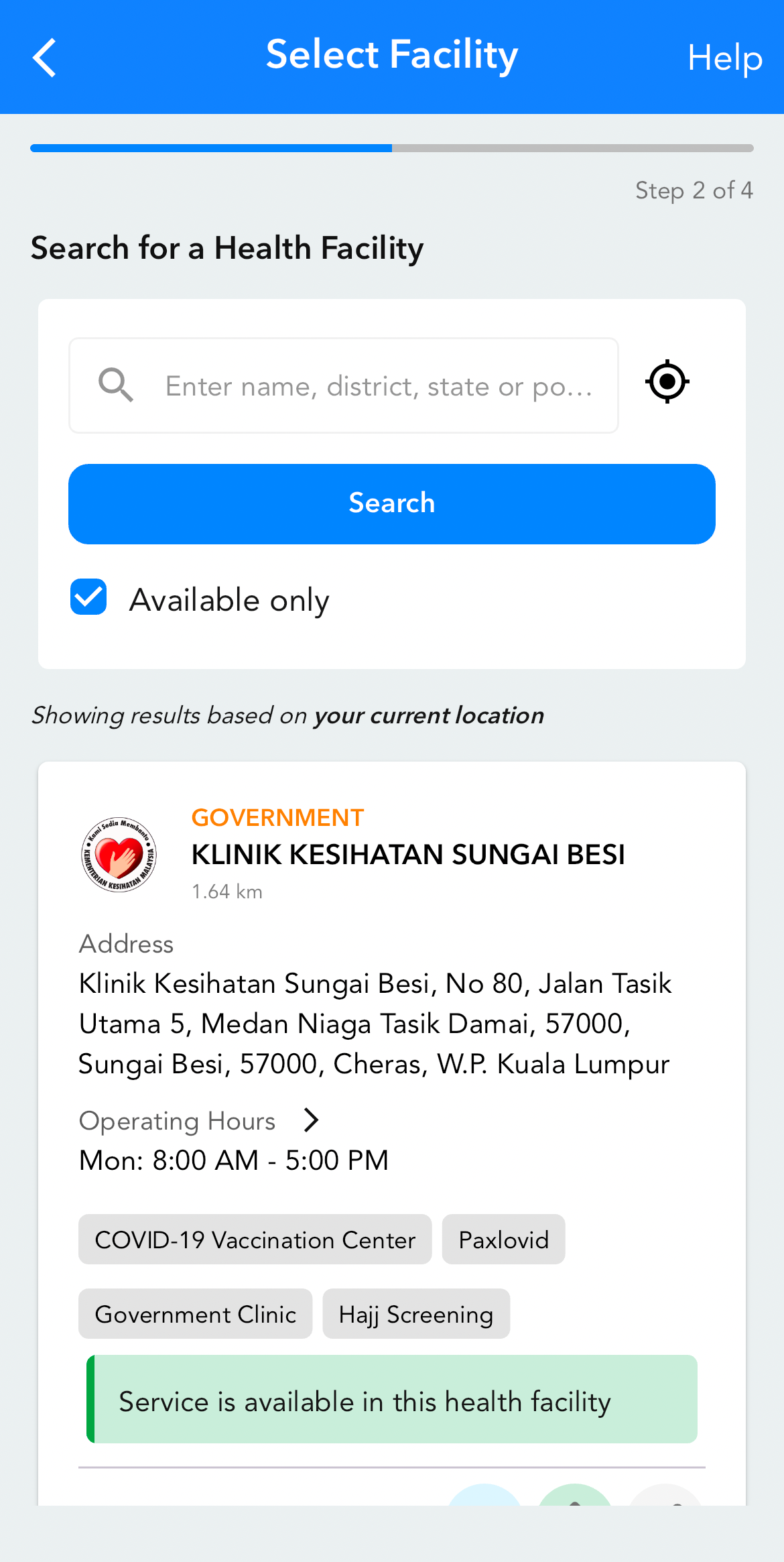Select Klinik Kesihatan Sungai Besi facility

click(407, 855)
